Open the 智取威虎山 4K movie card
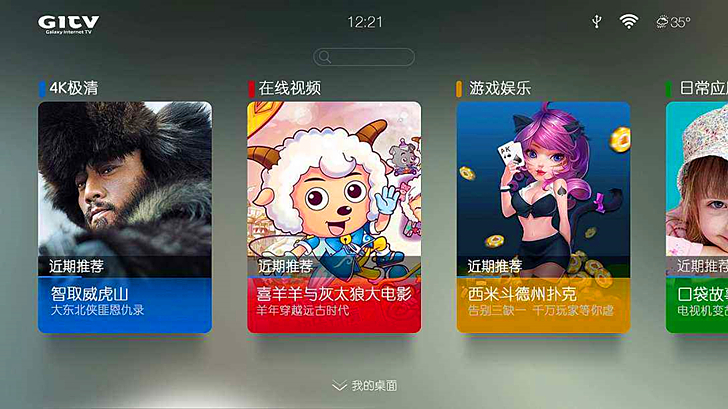Image resolution: width=728 pixels, height=409 pixels. (x=125, y=217)
